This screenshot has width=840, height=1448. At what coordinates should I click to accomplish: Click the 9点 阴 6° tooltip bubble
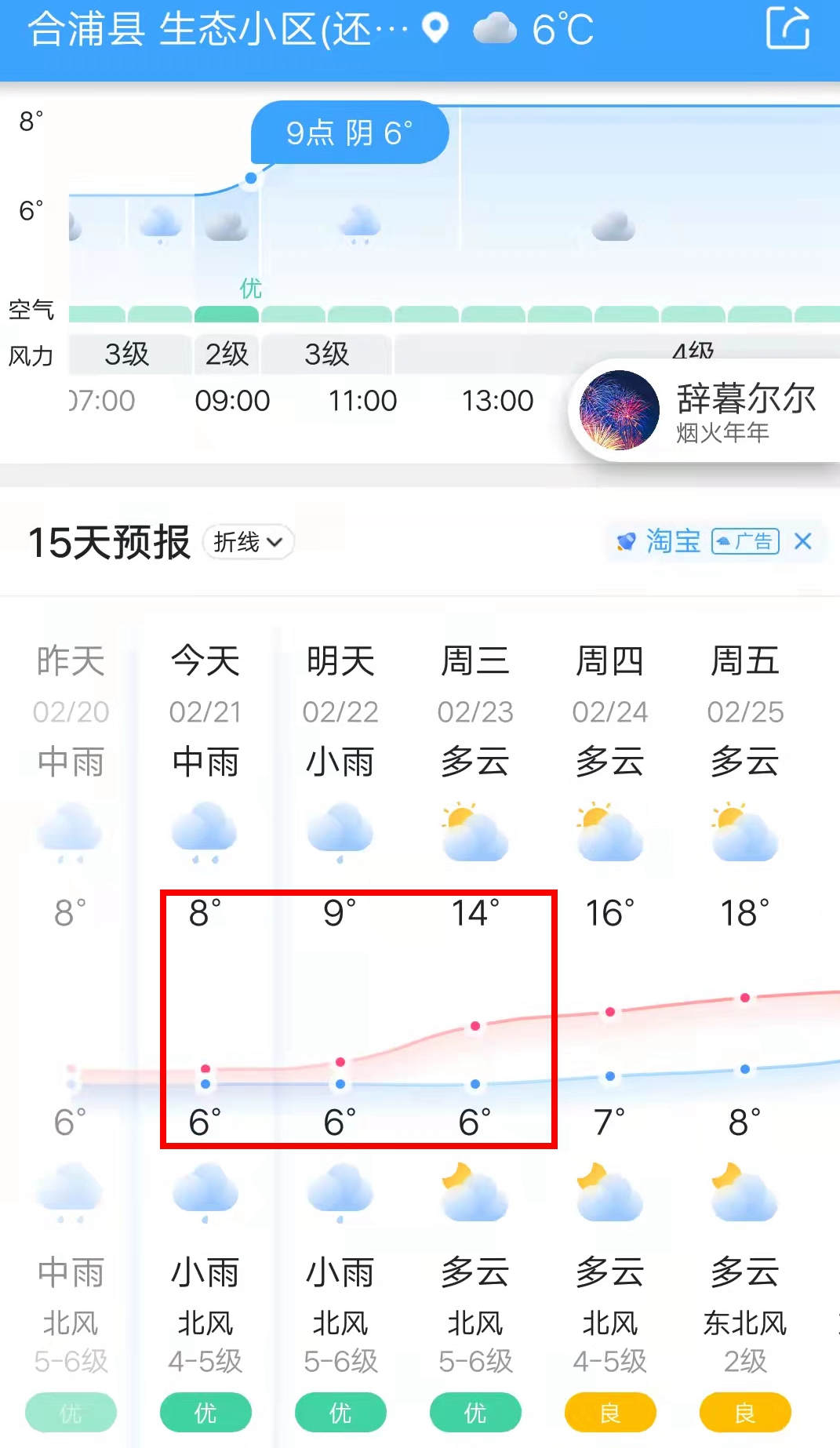[350, 133]
